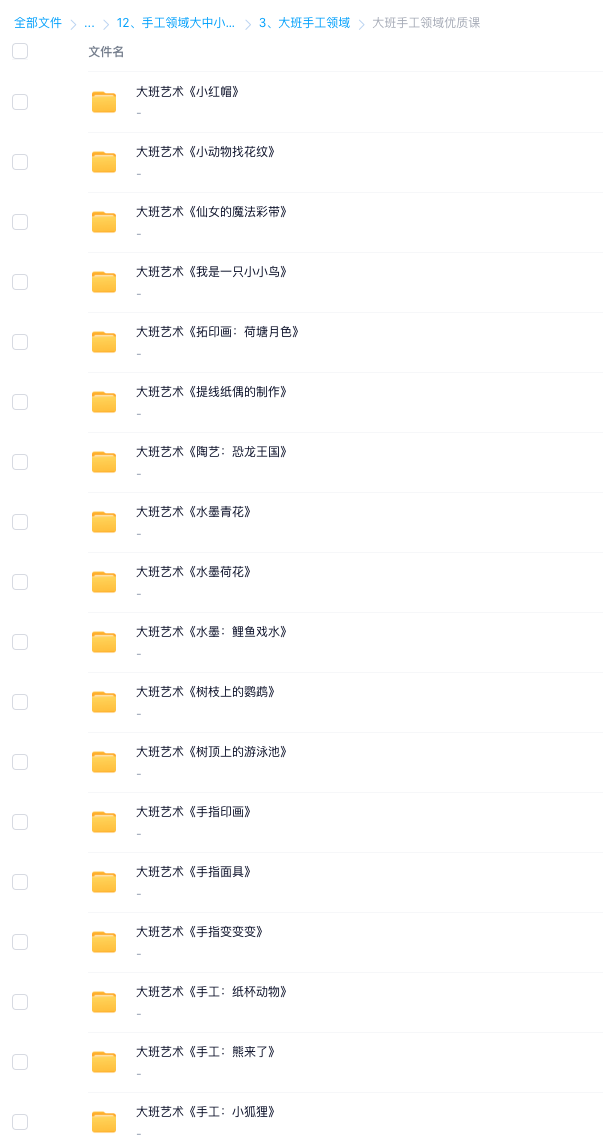Go to 全部文件 in the breadcrumb
Viewport: 603px width, 1148px height.
coord(38,23)
